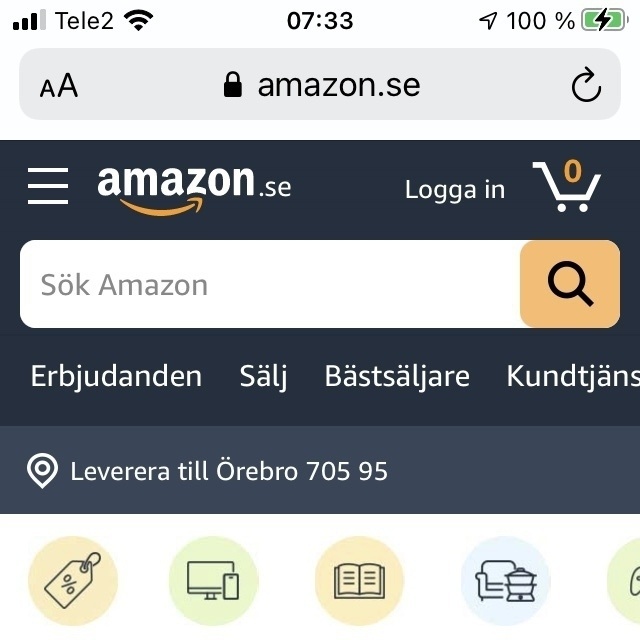Open the gaming controller category

coord(628,581)
